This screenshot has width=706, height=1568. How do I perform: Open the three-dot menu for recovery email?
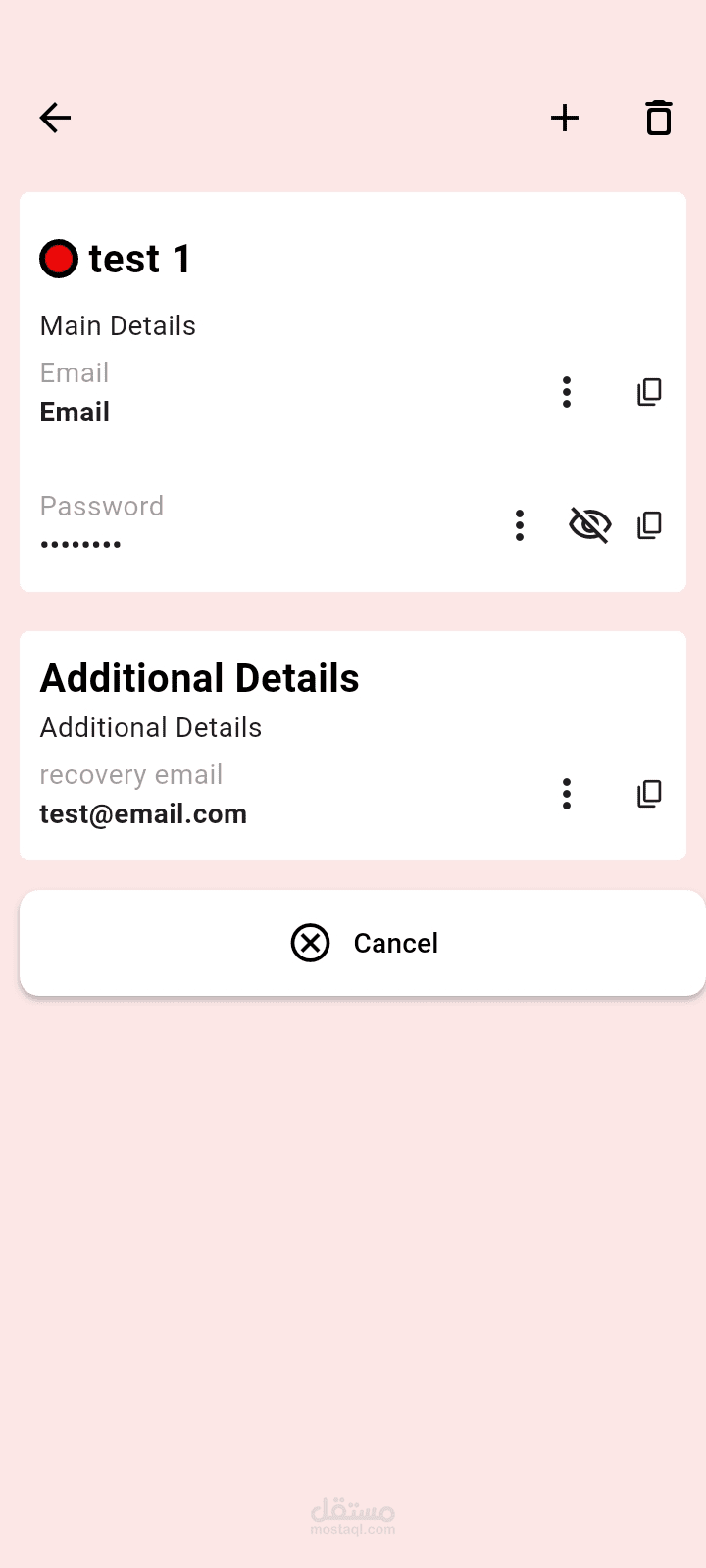567,794
